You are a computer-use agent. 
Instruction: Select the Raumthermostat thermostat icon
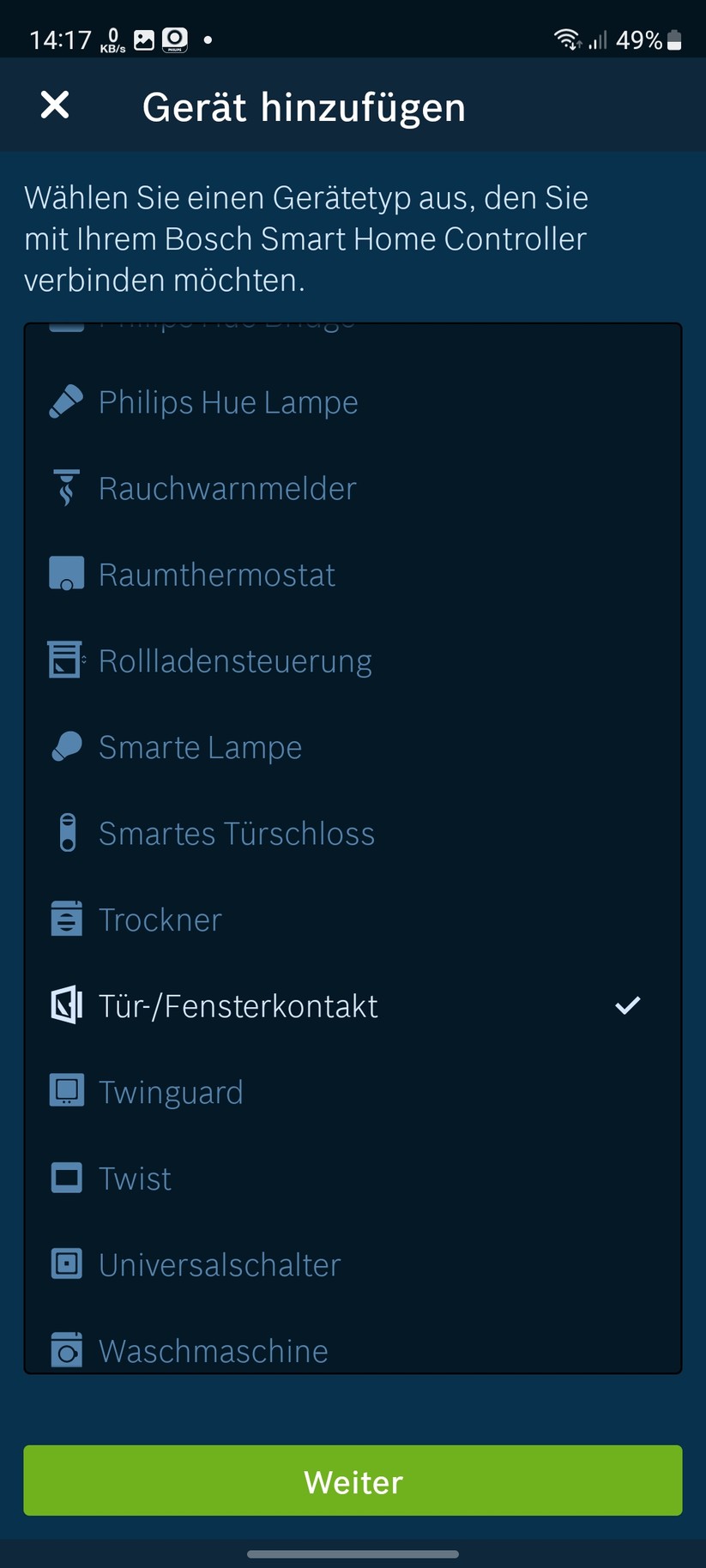point(66,574)
